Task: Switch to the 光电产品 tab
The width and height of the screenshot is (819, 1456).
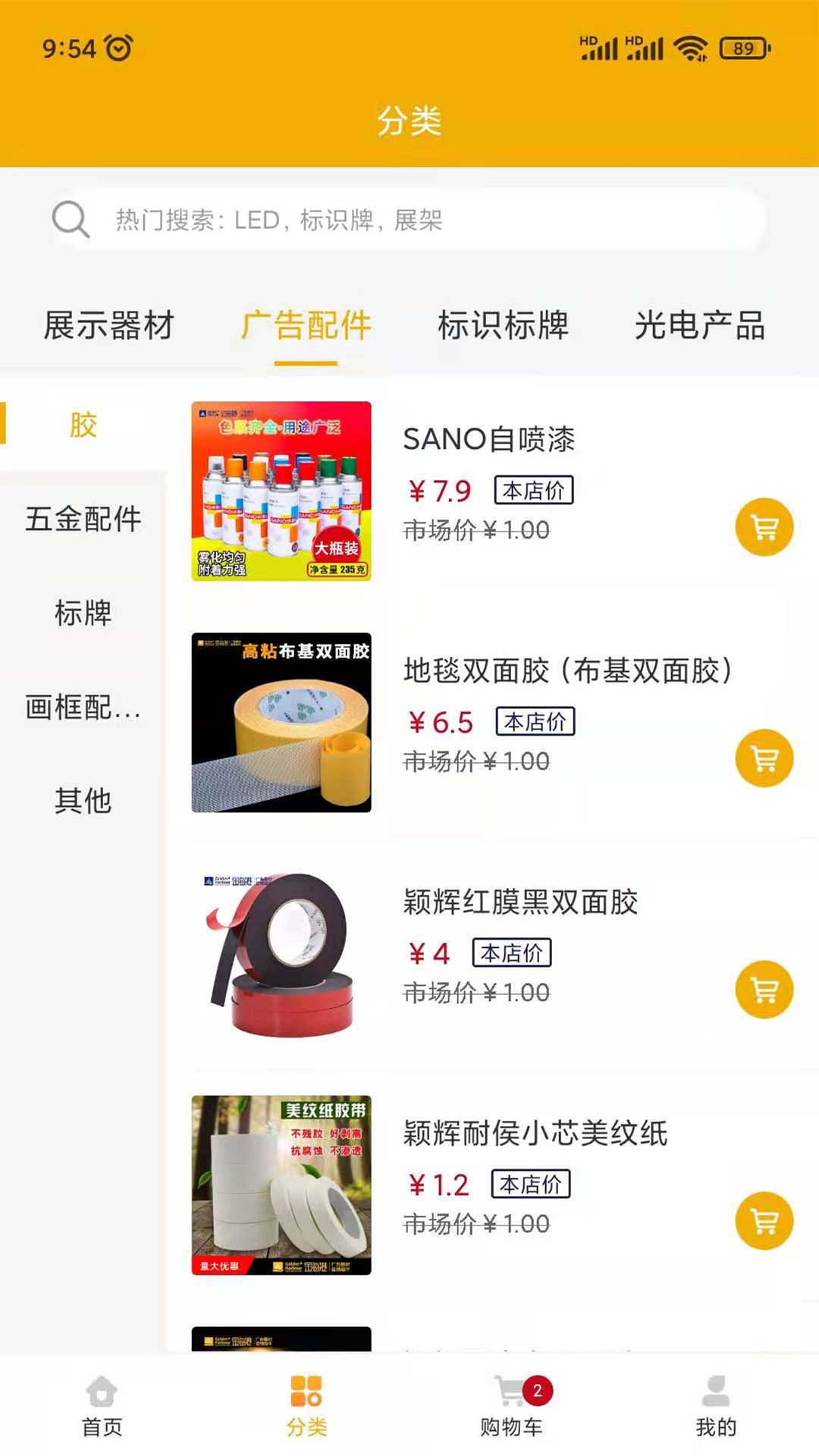Action: [699, 325]
